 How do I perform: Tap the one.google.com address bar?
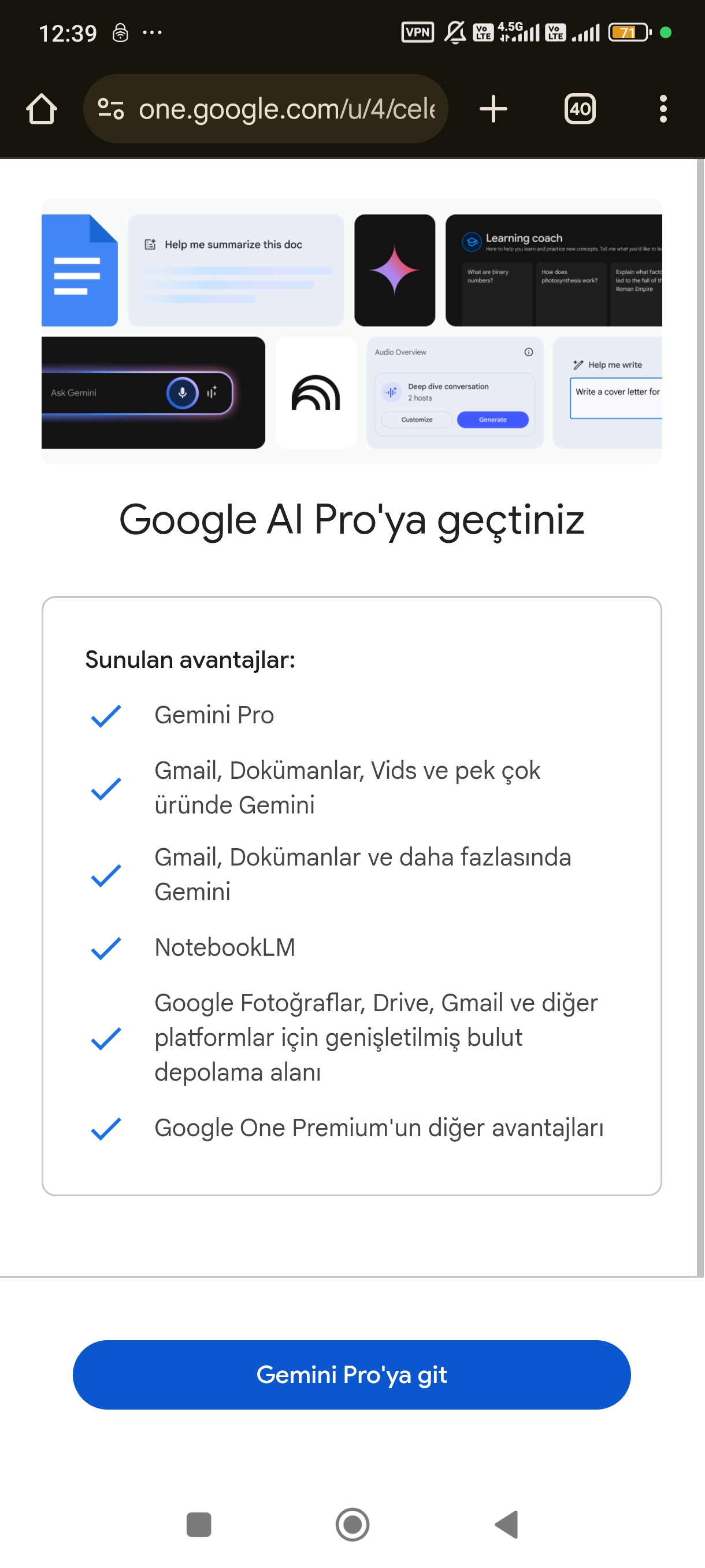266,109
